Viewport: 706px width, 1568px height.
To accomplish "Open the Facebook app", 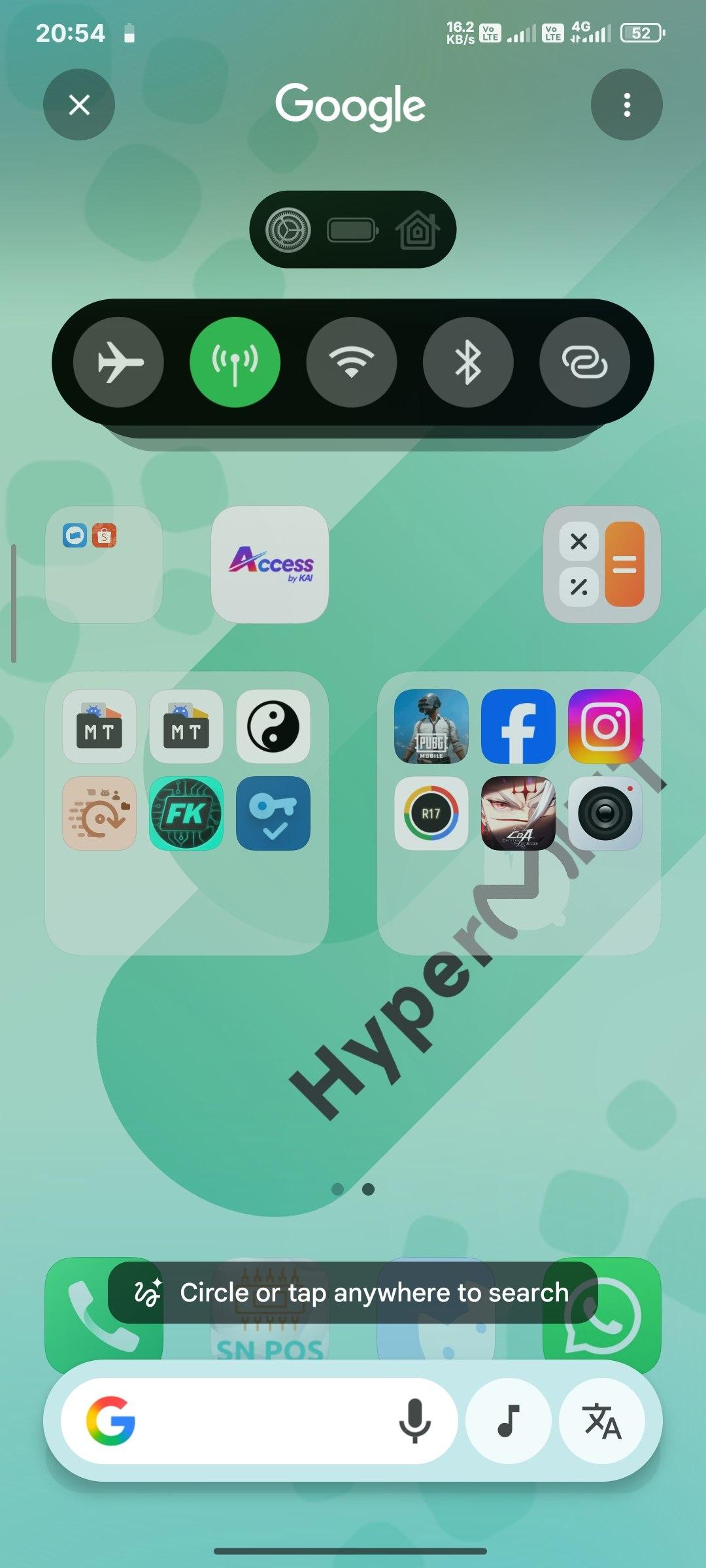I will [518, 727].
